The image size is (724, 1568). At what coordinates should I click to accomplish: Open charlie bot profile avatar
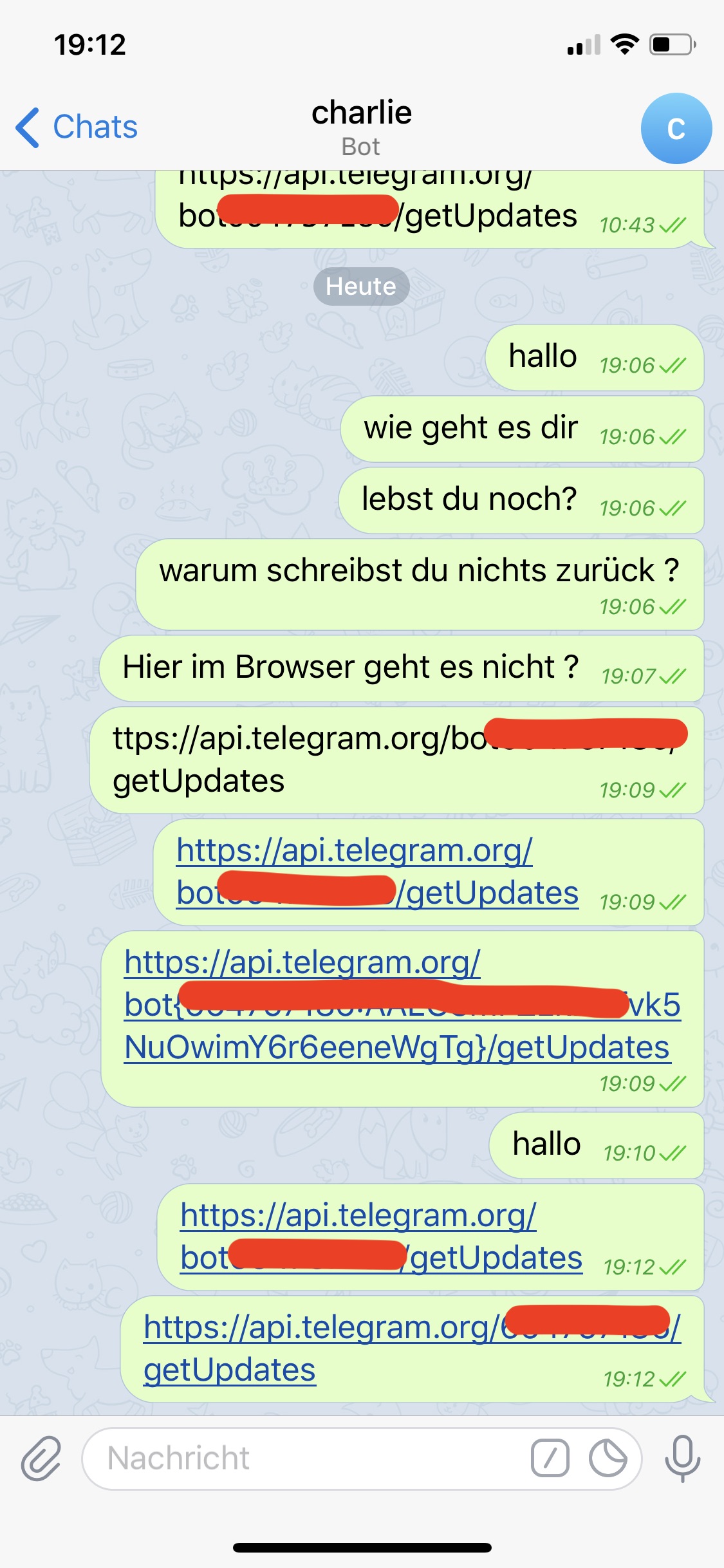[x=676, y=128]
